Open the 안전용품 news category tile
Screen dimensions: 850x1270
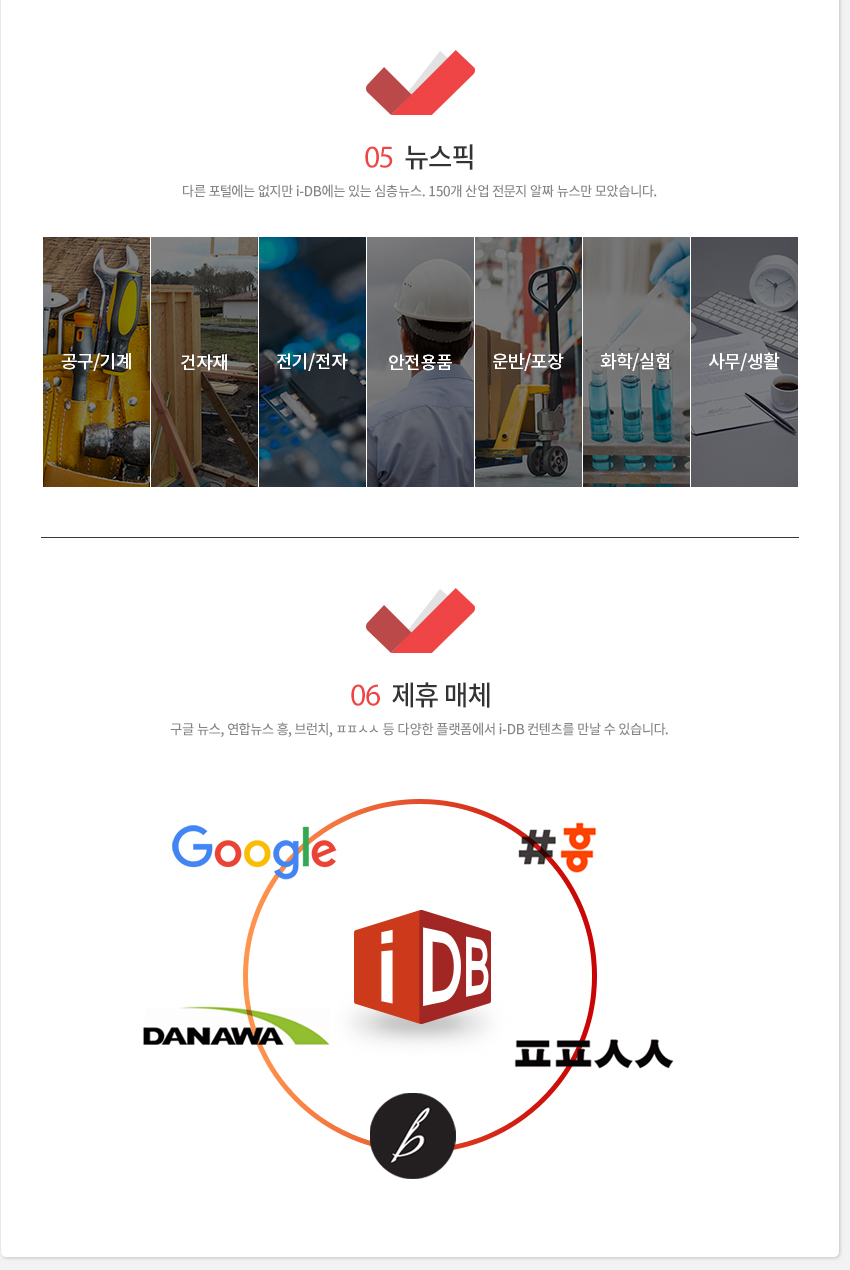click(x=420, y=362)
